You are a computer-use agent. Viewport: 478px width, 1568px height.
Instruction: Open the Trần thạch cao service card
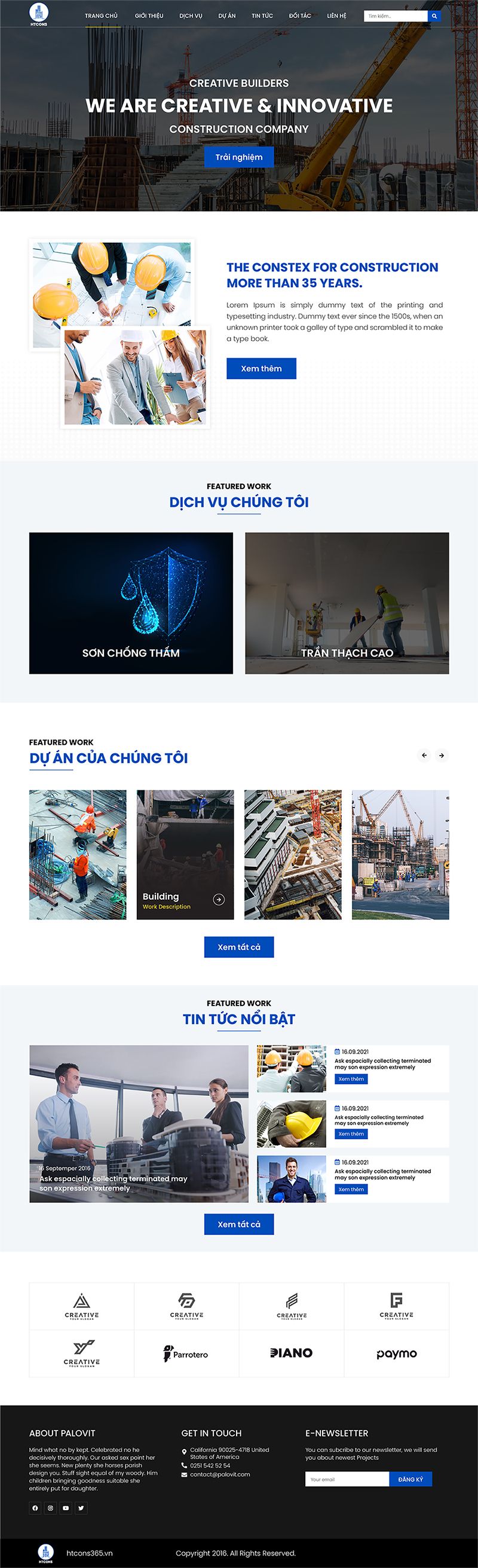(347, 603)
